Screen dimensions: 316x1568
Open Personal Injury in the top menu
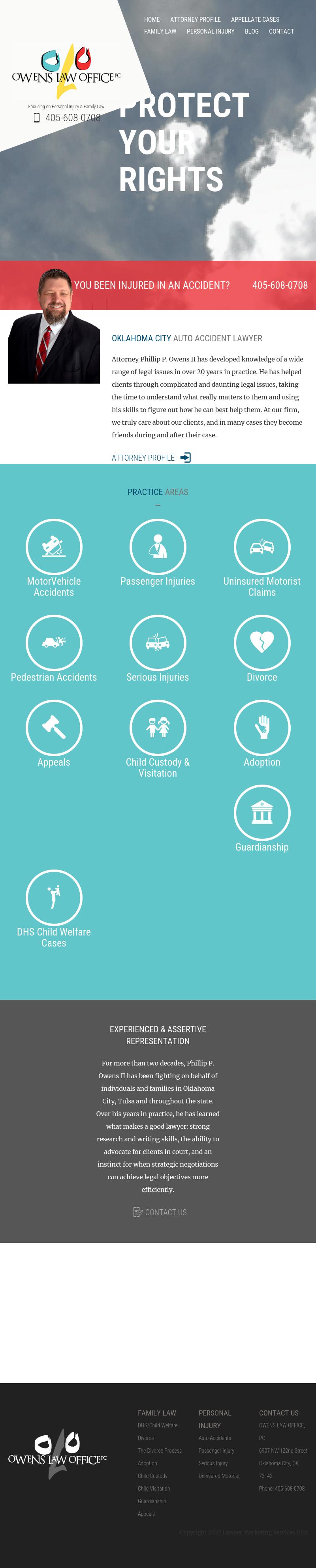coord(210,32)
